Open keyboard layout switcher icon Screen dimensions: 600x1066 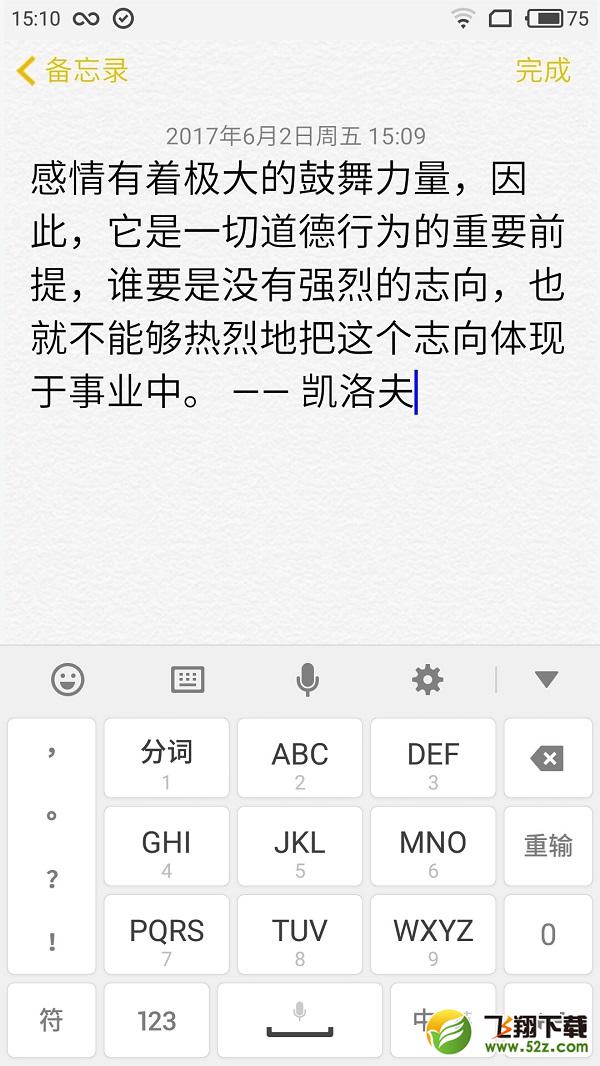coord(188,679)
